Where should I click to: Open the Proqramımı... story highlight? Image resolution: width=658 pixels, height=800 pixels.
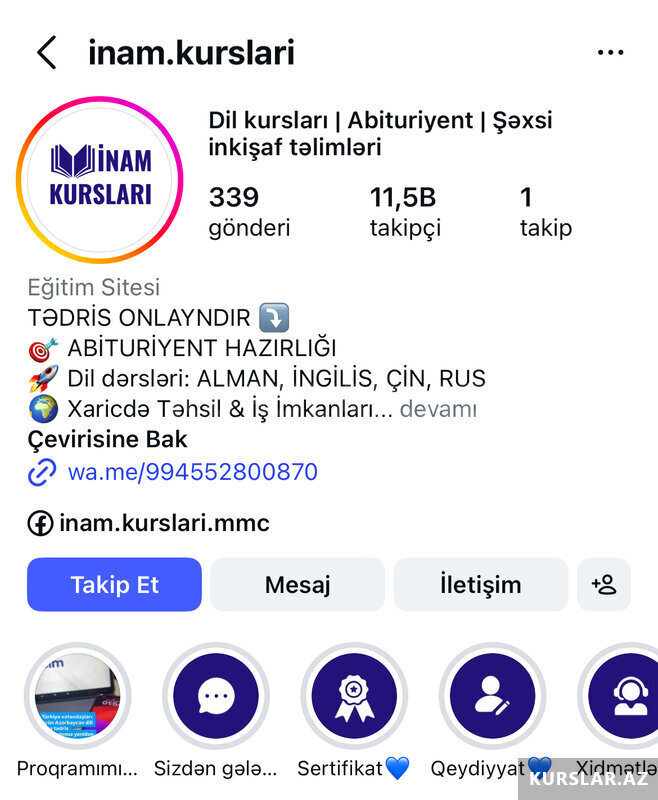click(77, 698)
